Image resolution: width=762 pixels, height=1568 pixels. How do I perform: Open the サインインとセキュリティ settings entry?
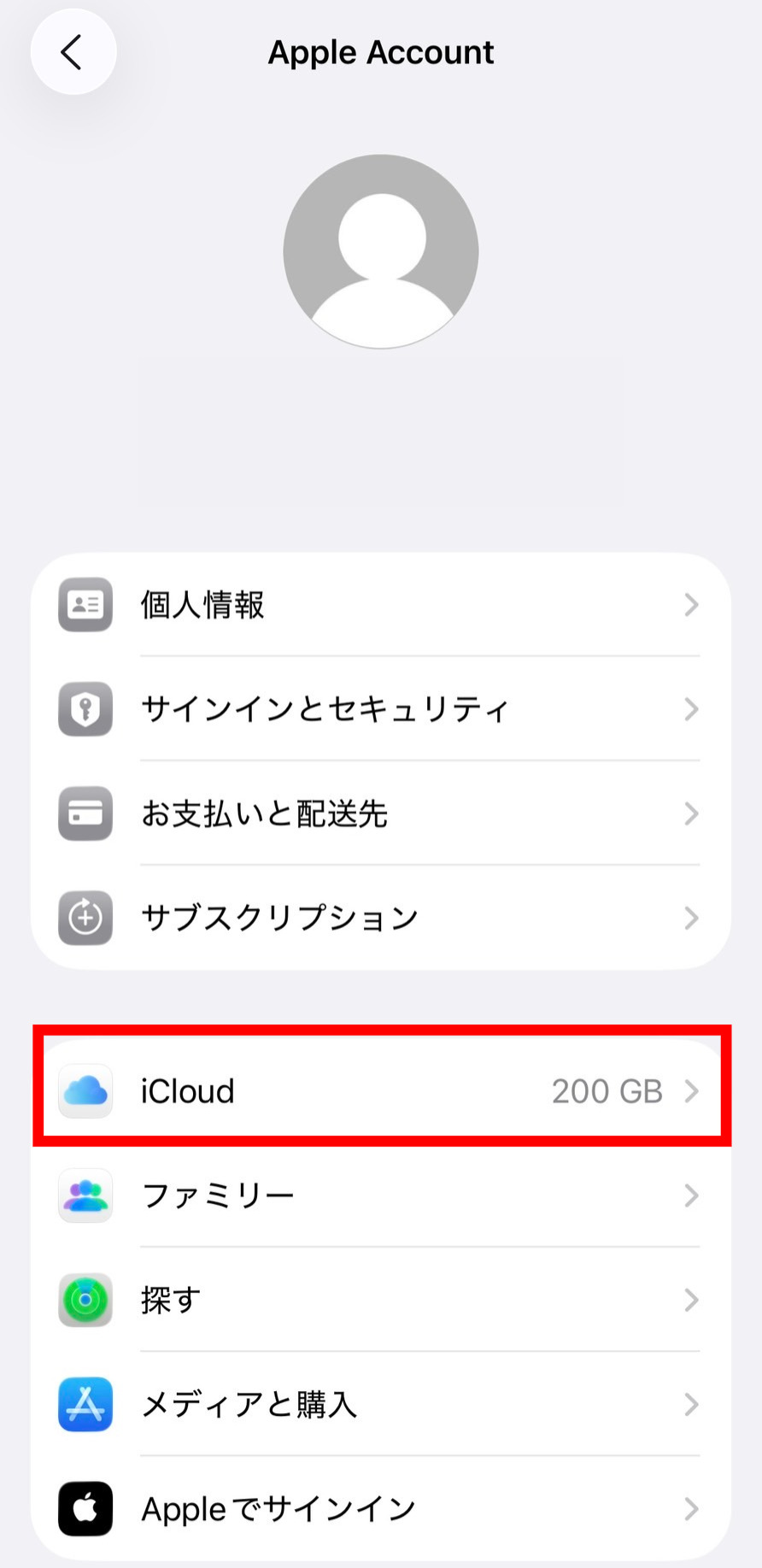point(381,709)
